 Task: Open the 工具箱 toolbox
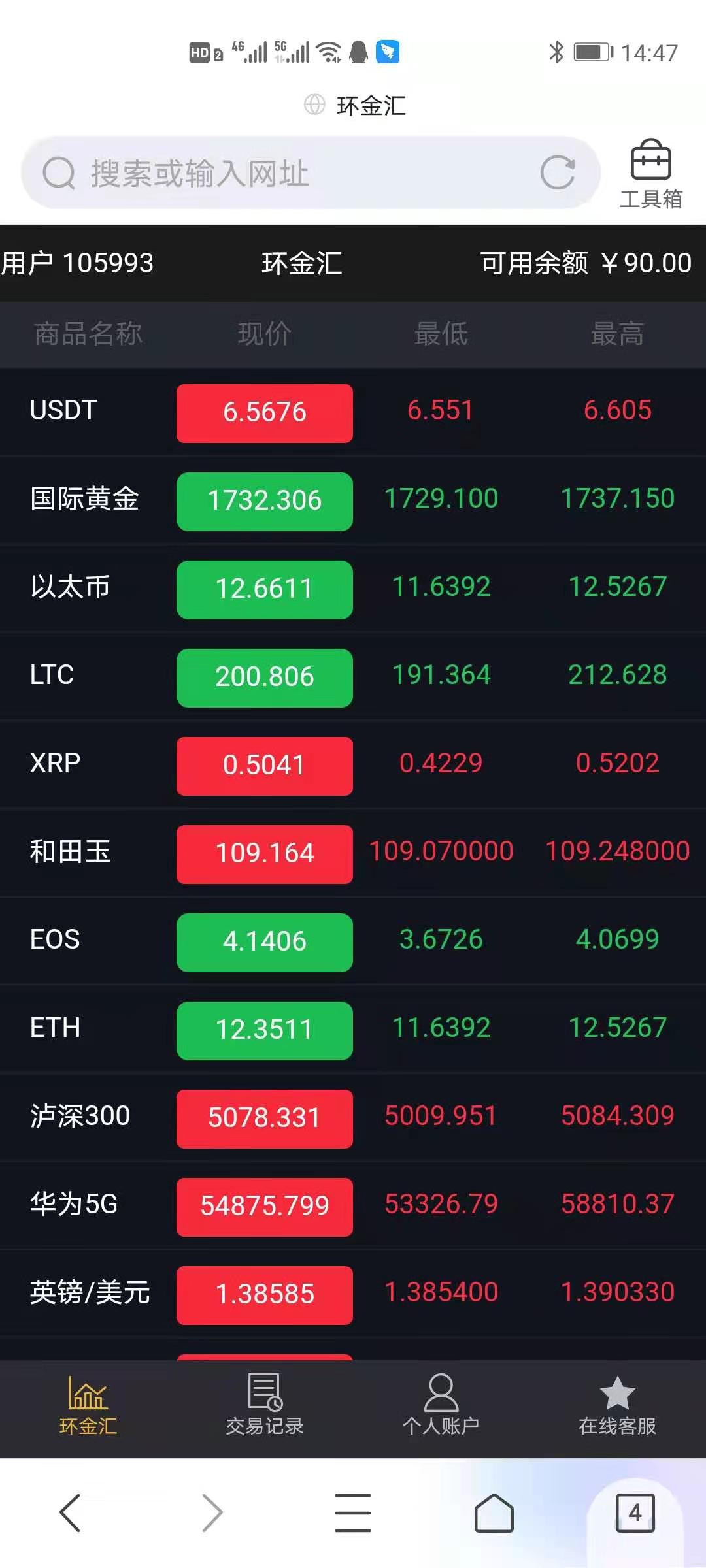pyautogui.click(x=650, y=174)
